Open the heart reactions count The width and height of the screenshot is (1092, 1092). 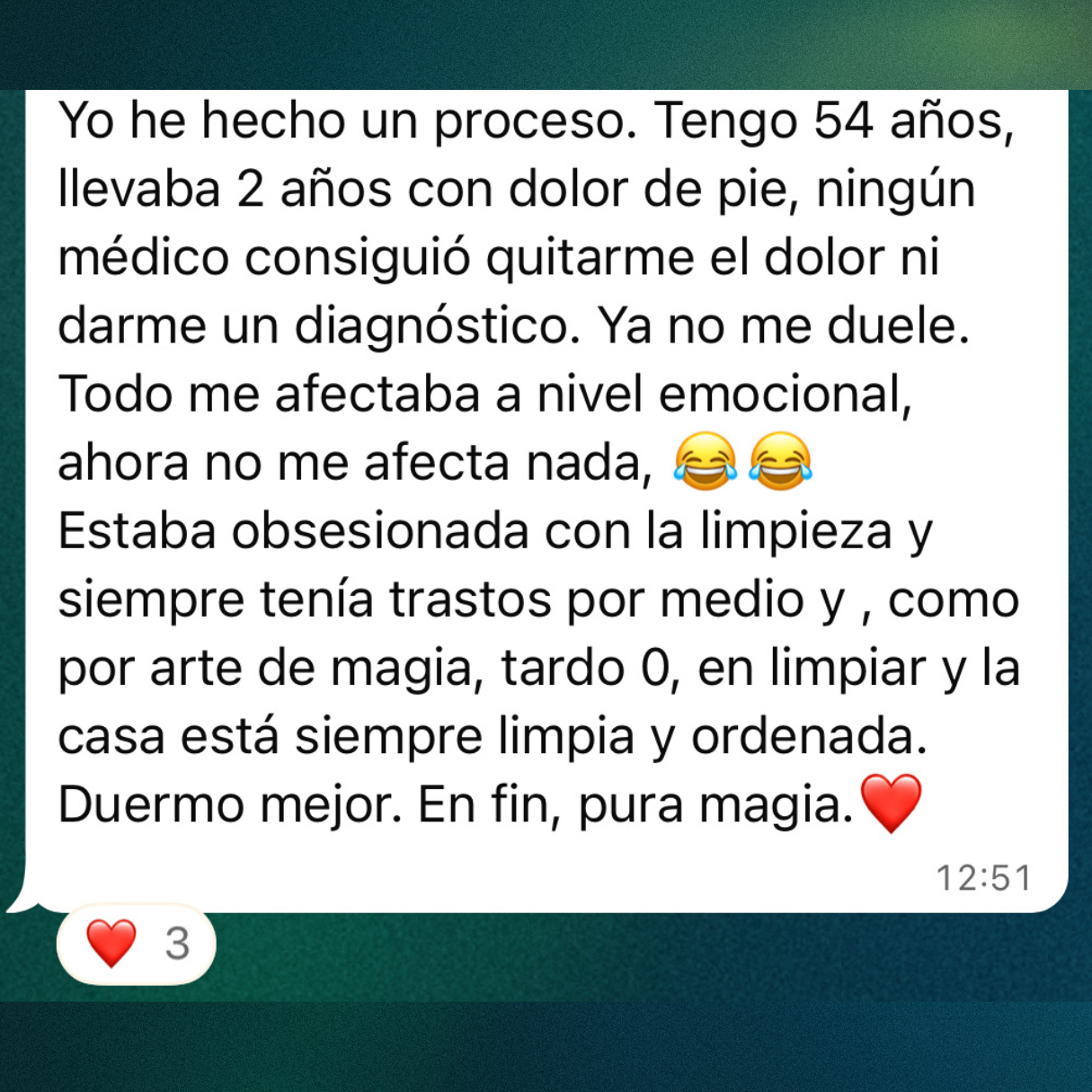click(x=137, y=944)
